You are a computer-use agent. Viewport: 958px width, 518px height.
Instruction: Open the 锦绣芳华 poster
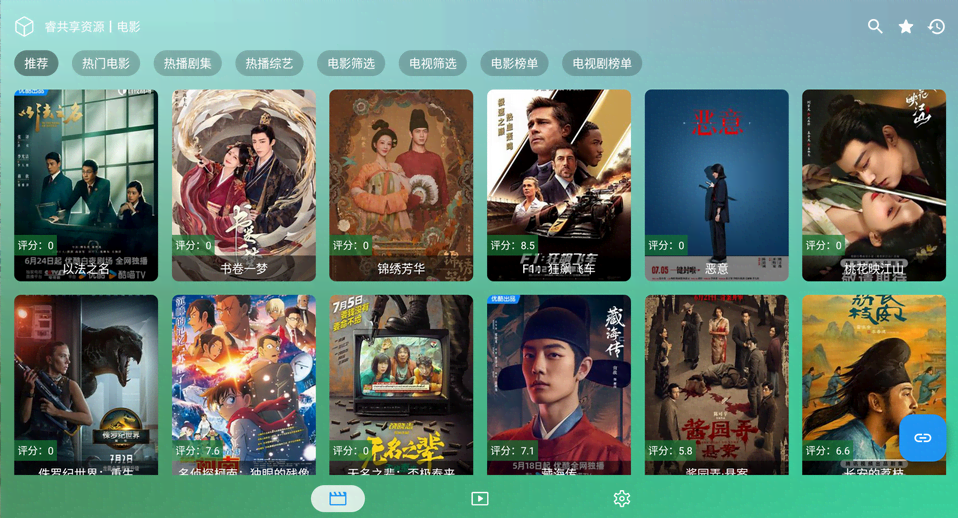[401, 185]
